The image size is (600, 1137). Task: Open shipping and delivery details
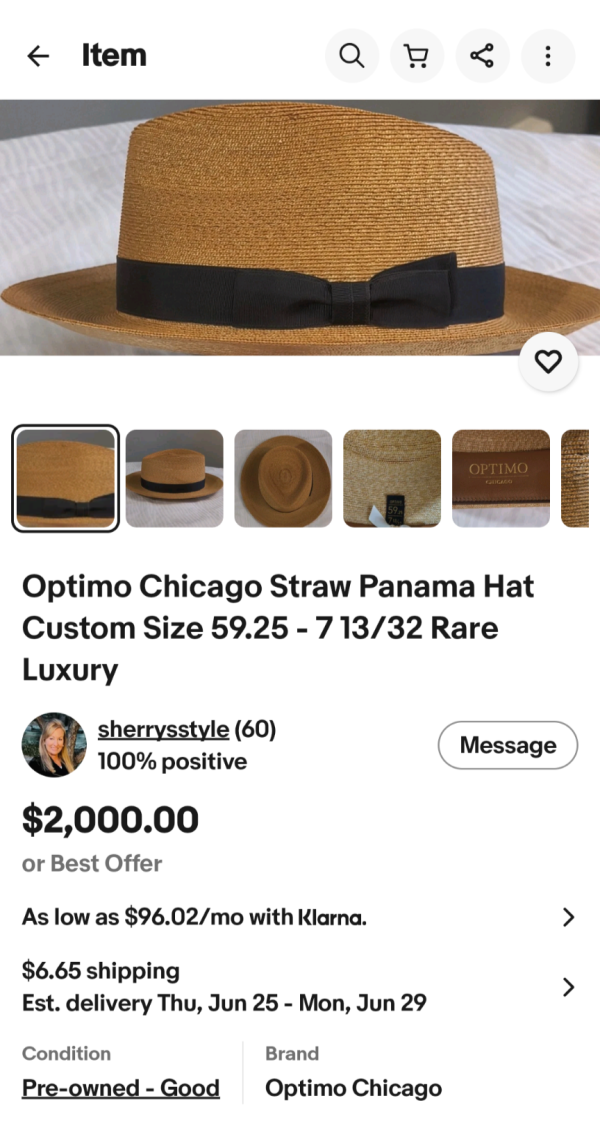pos(300,987)
